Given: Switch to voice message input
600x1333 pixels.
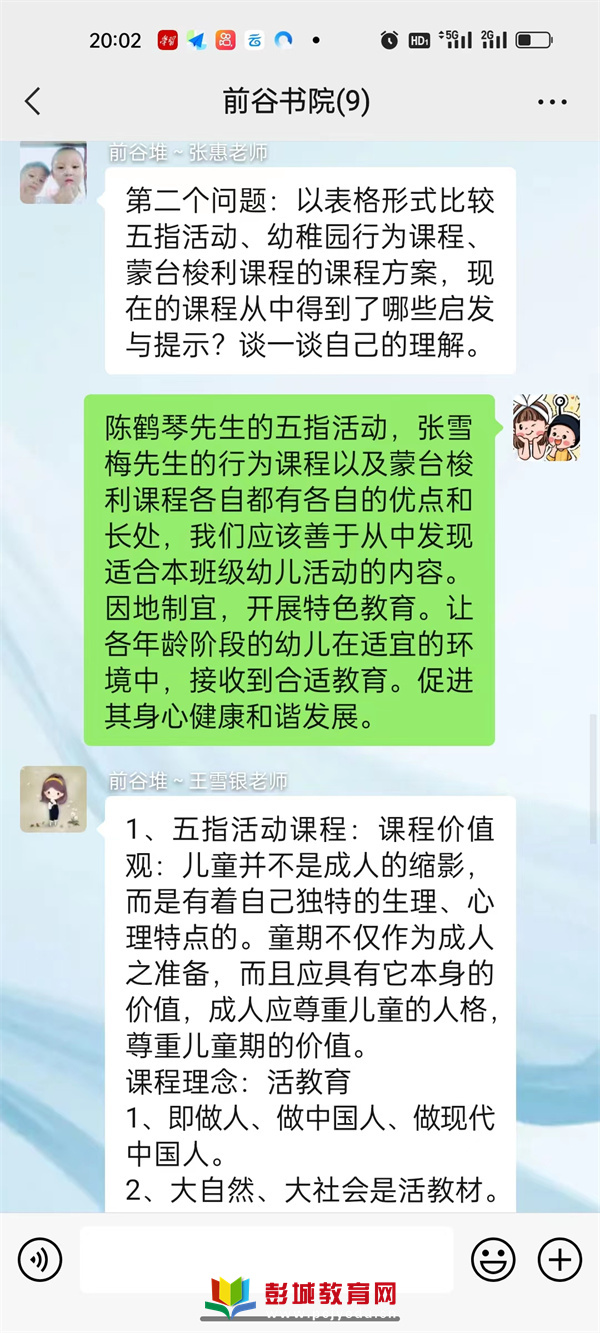Looking at the screenshot, I should (40, 1259).
